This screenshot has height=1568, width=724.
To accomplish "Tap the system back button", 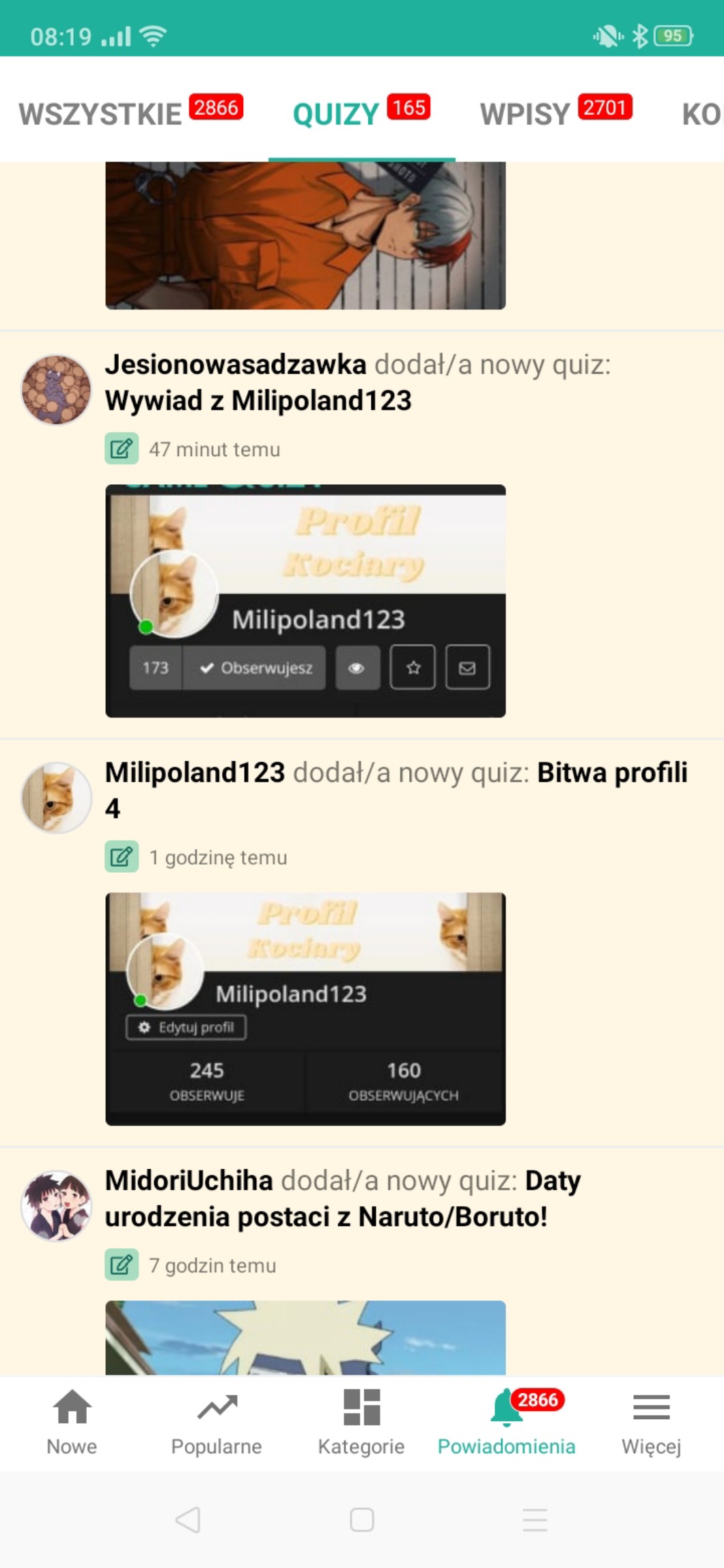I will point(188,1520).
